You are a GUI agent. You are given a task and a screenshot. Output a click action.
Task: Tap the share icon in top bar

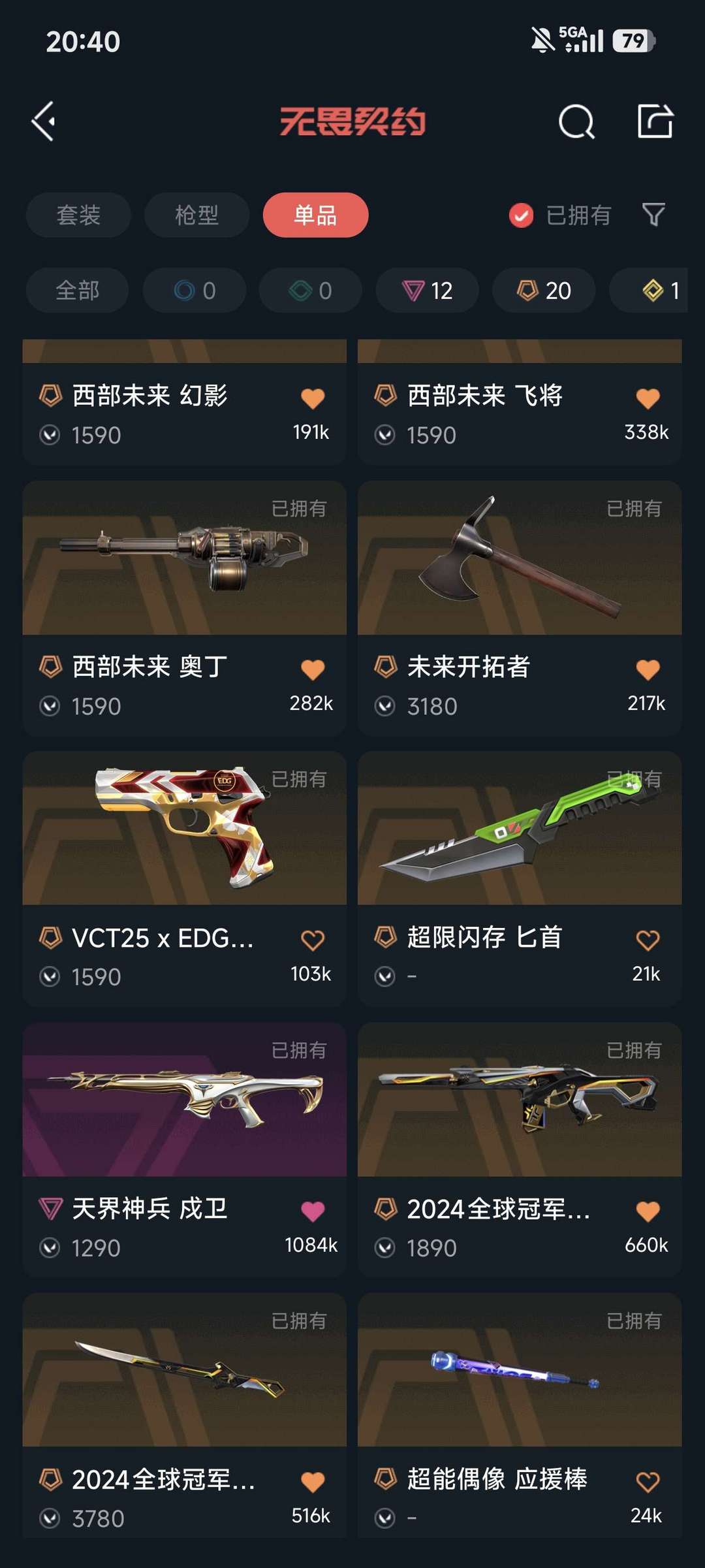pos(655,121)
